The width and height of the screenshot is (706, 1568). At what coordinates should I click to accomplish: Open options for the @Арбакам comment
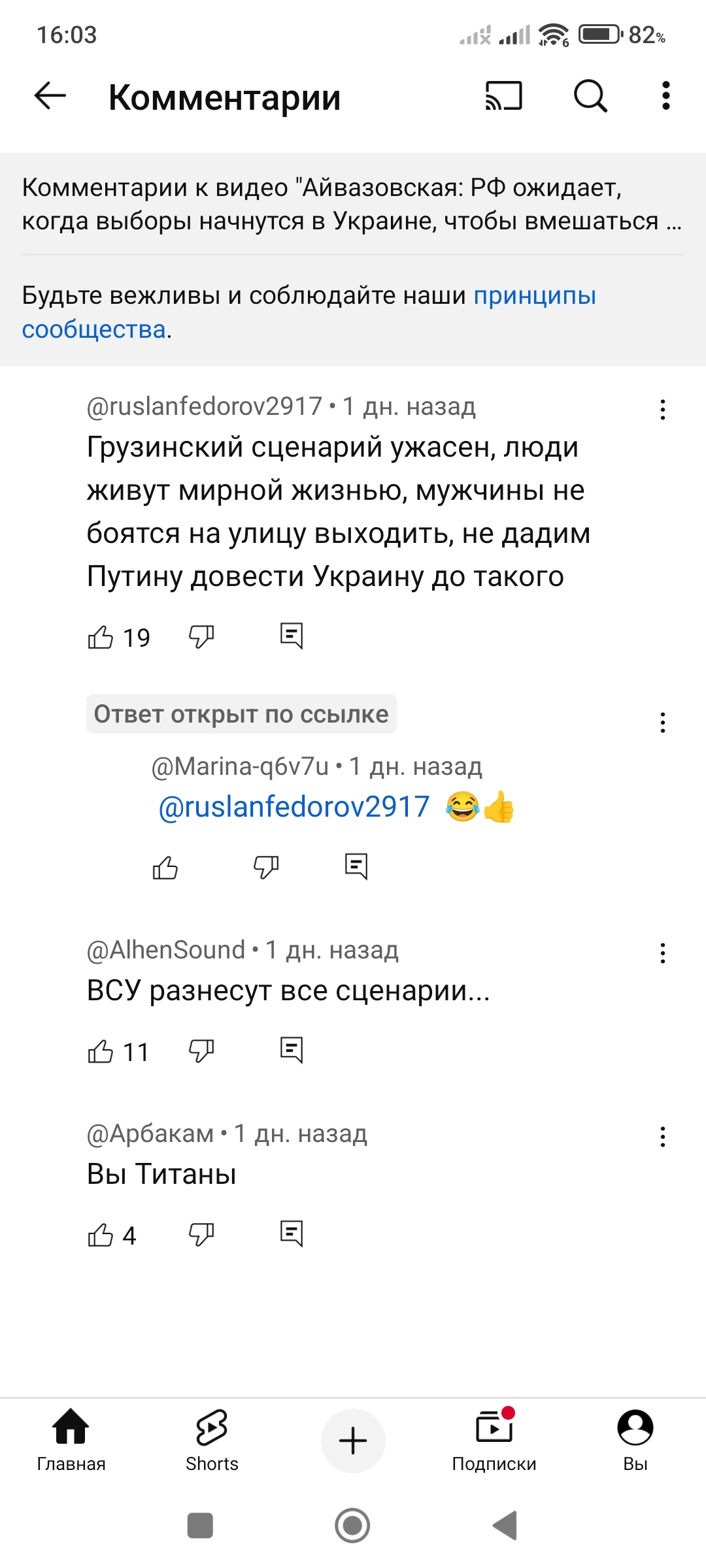(662, 1137)
